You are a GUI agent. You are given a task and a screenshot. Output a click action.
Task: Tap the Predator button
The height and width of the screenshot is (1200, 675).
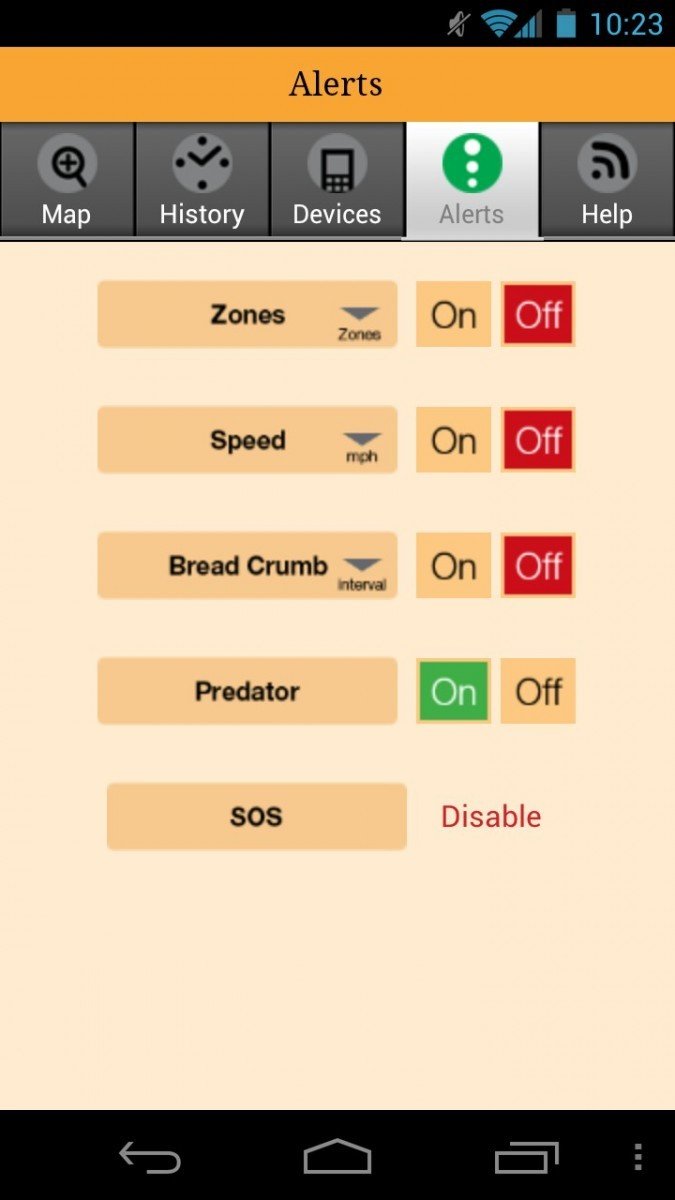pos(247,691)
